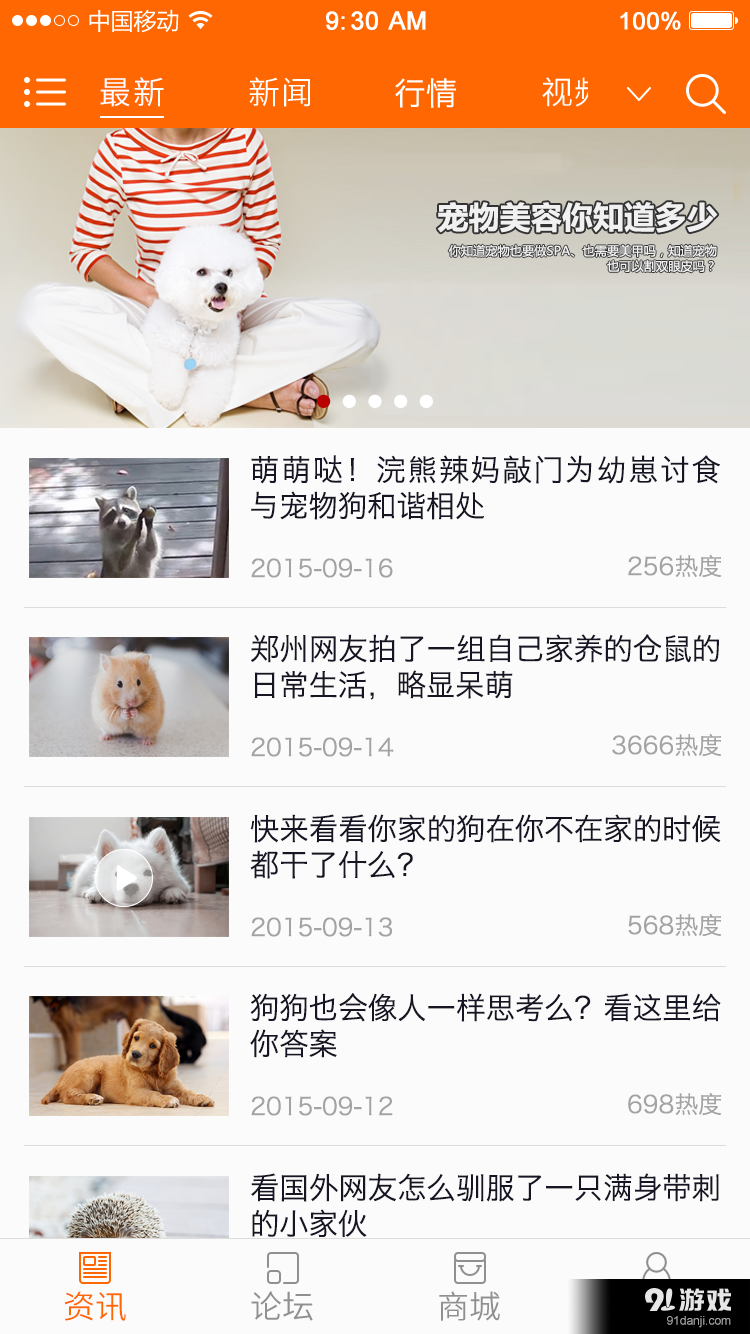The height and width of the screenshot is (1334, 750).
Task: Expand the hidden channels chevron next to 视频
Action: pos(637,95)
